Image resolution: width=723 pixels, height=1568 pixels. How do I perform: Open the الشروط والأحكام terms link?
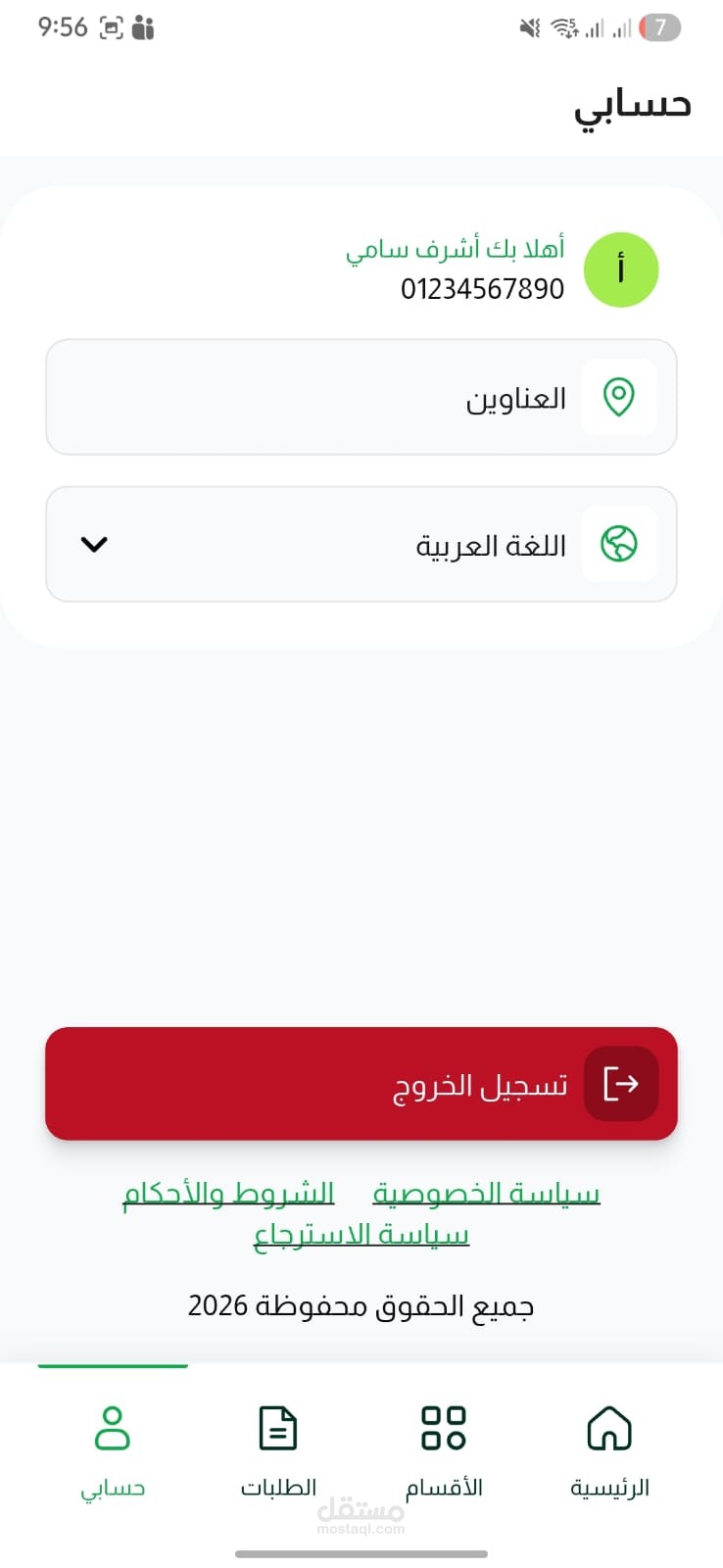tap(228, 1194)
